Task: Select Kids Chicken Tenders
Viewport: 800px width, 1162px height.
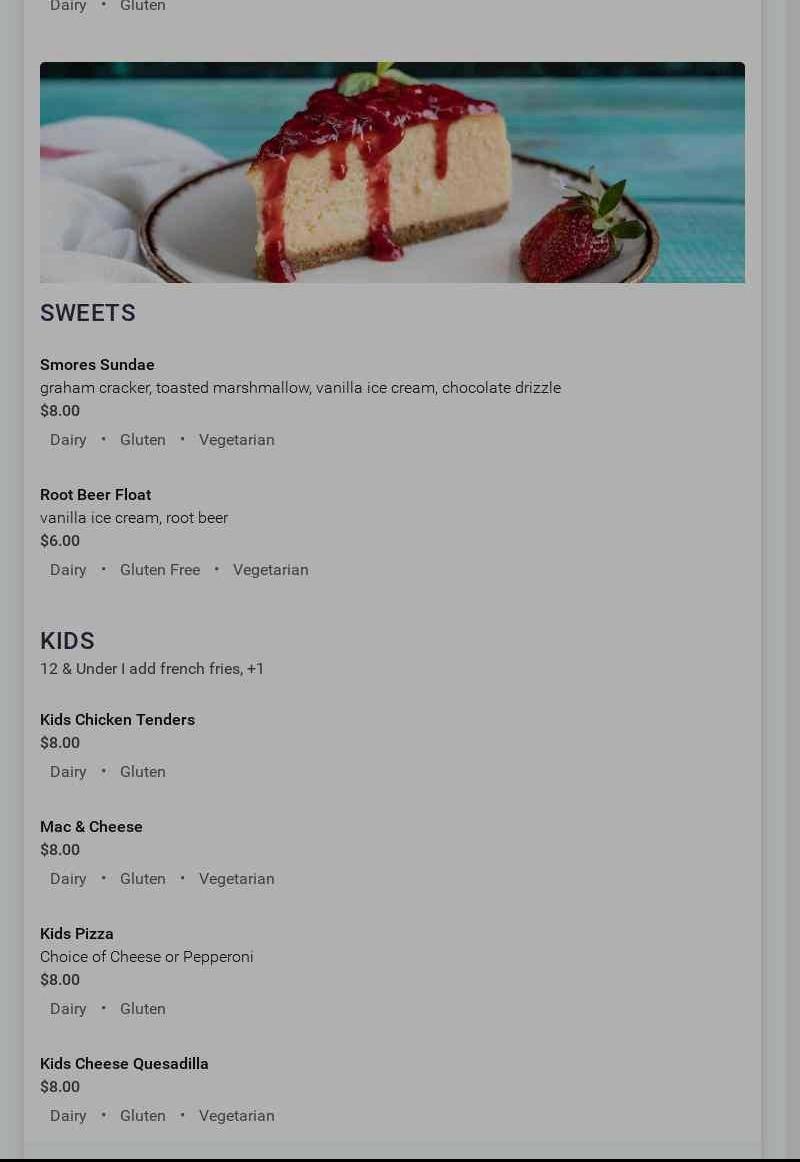Action: (x=117, y=720)
